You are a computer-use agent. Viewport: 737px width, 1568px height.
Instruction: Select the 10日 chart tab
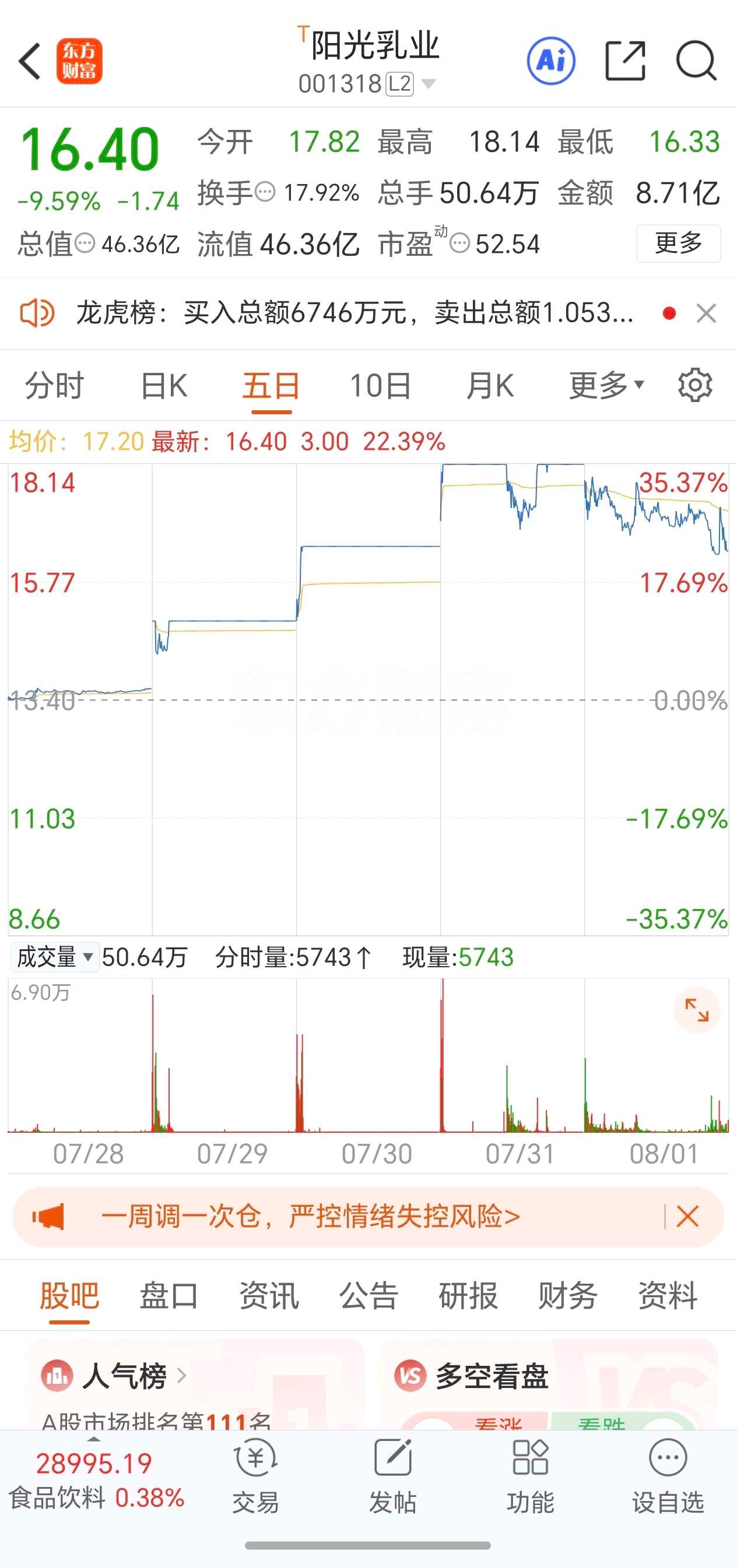(x=381, y=385)
